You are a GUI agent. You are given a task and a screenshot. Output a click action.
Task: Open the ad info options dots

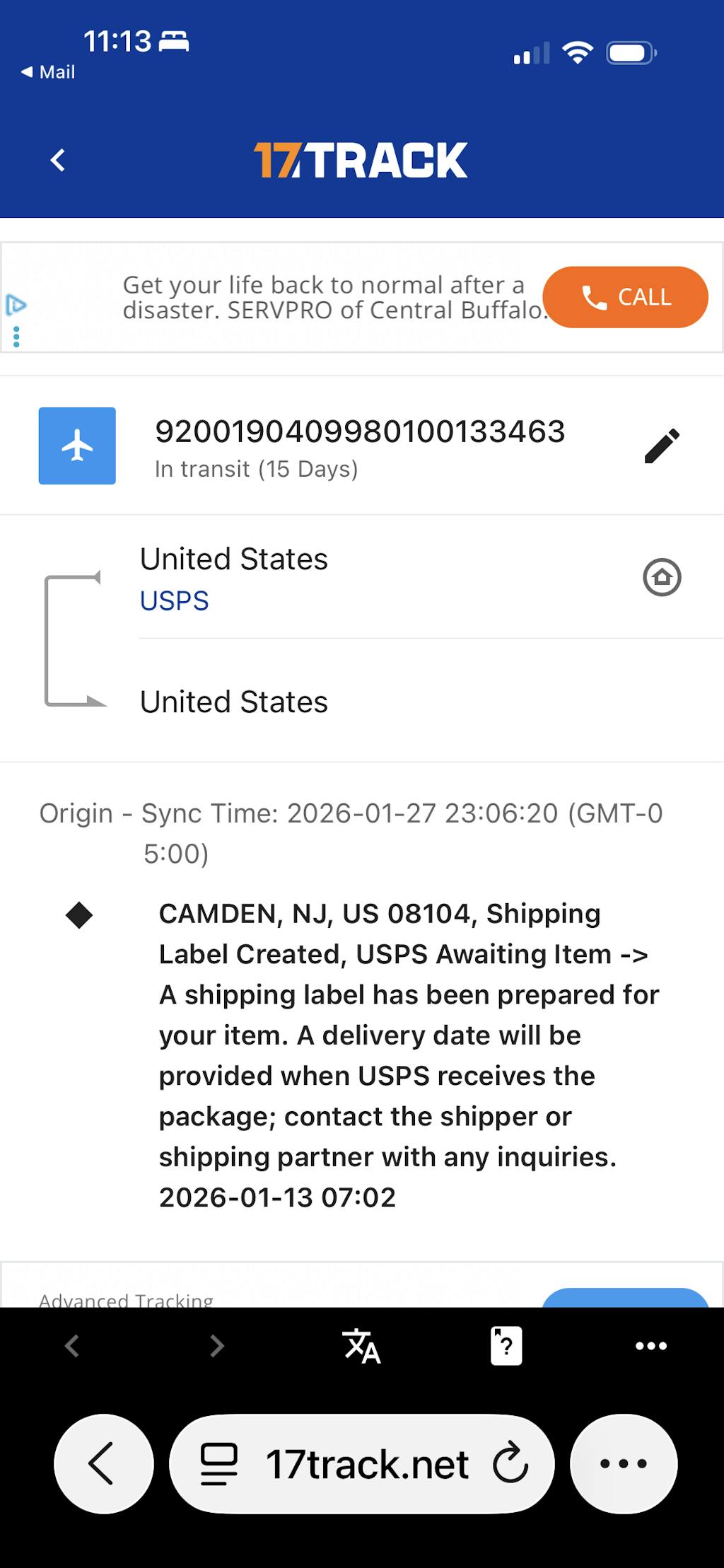coord(16,337)
